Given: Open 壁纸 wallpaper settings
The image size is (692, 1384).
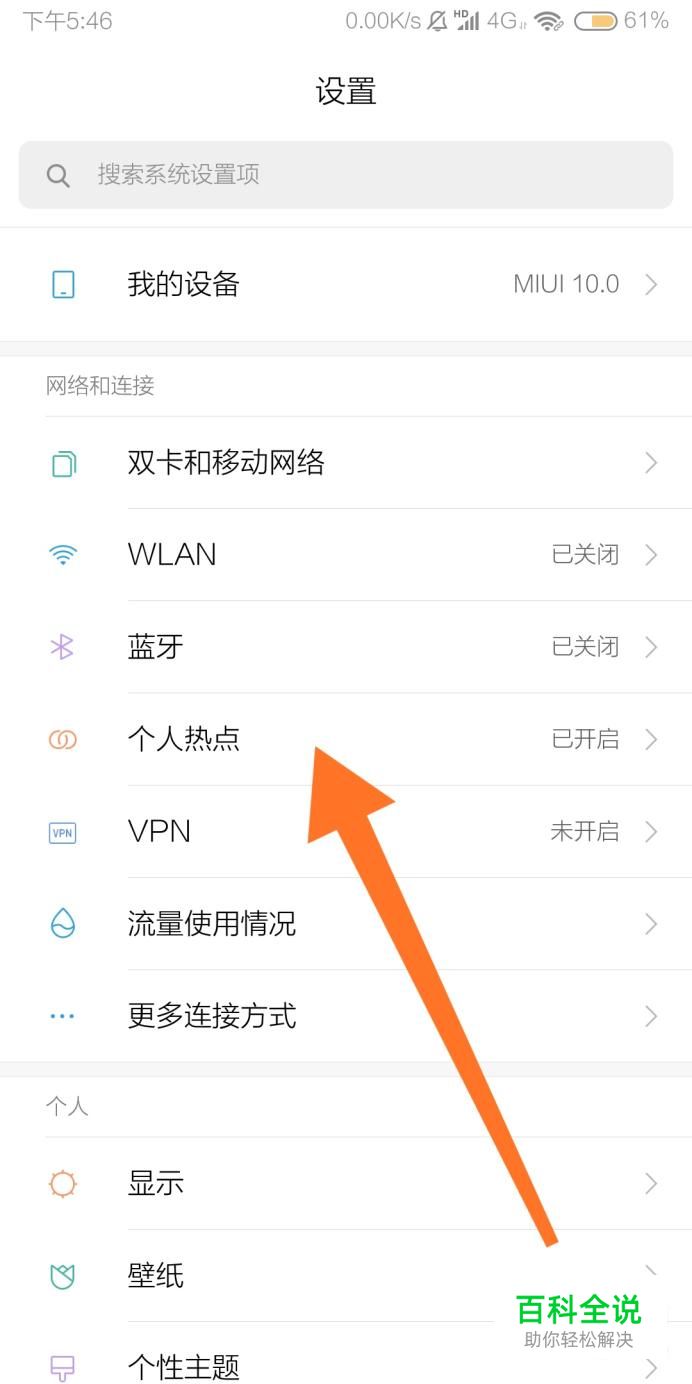Looking at the screenshot, I should point(346,1276).
